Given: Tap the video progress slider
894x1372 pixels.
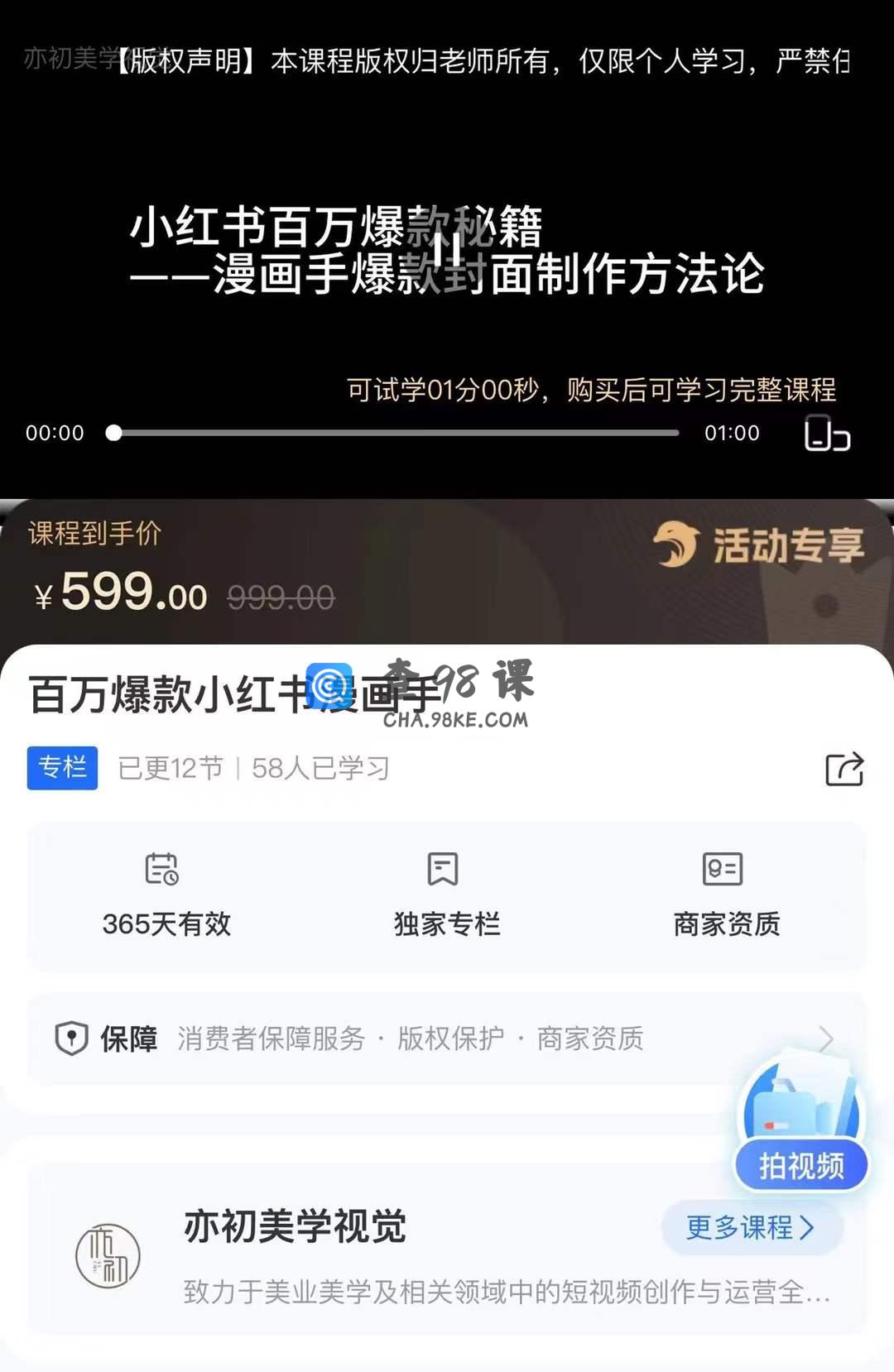Looking at the screenshot, I should coord(395,433).
